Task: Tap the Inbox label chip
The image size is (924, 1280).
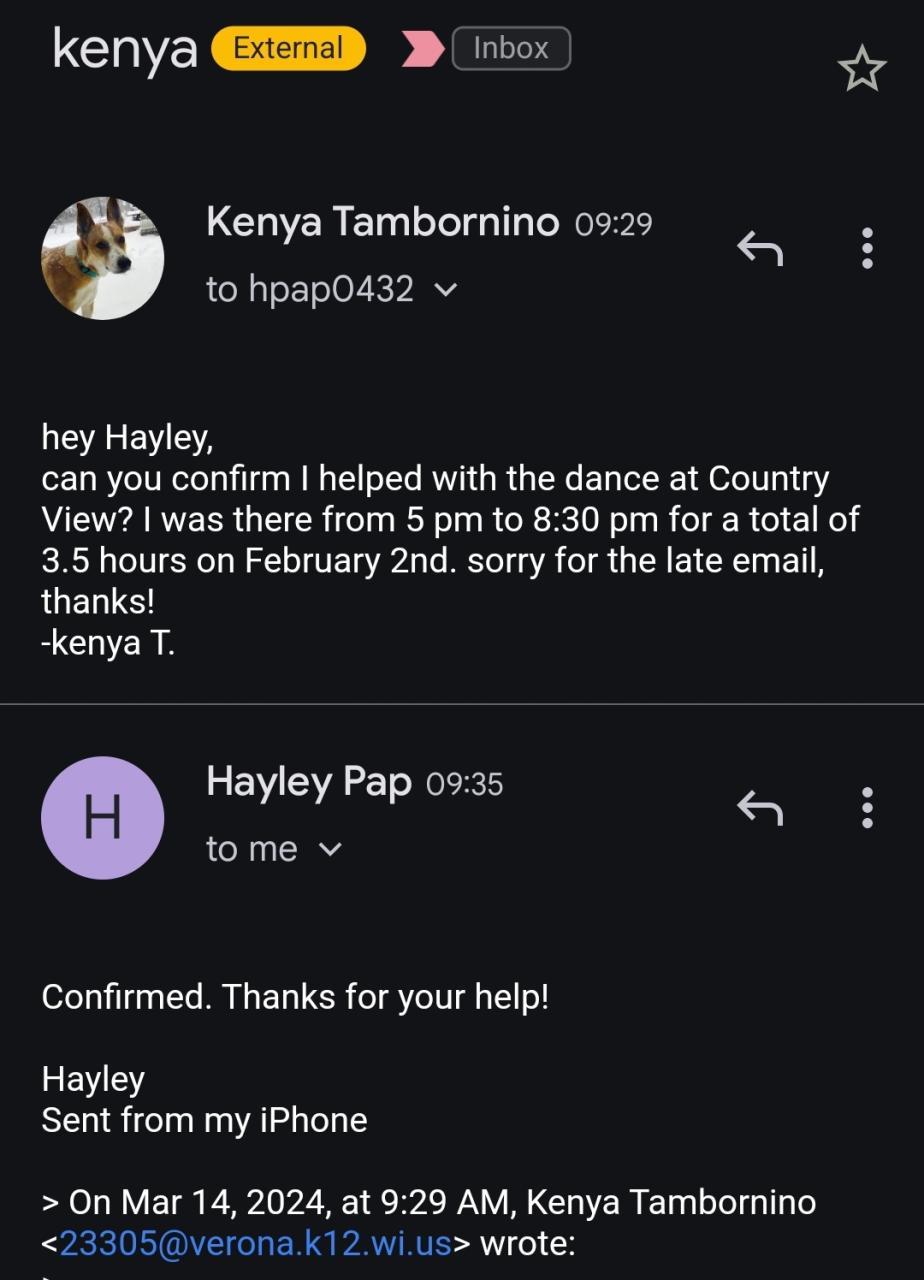Action: click(x=511, y=48)
